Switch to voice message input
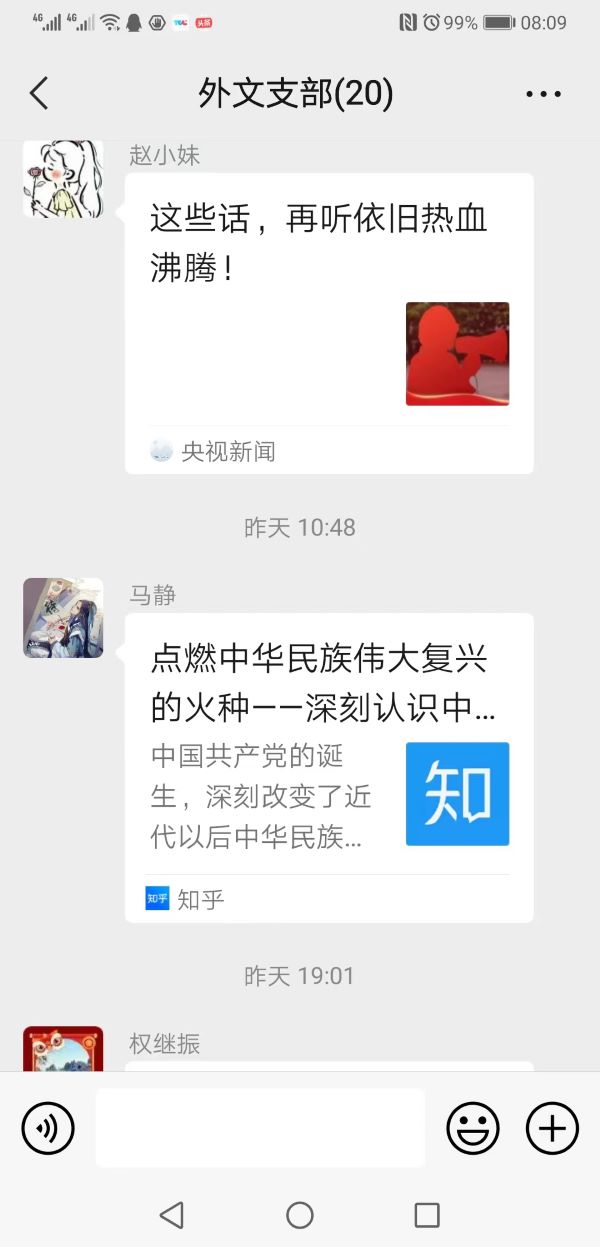Image resolution: width=600 pixels, height=1247 pixels. (48, 1129)
